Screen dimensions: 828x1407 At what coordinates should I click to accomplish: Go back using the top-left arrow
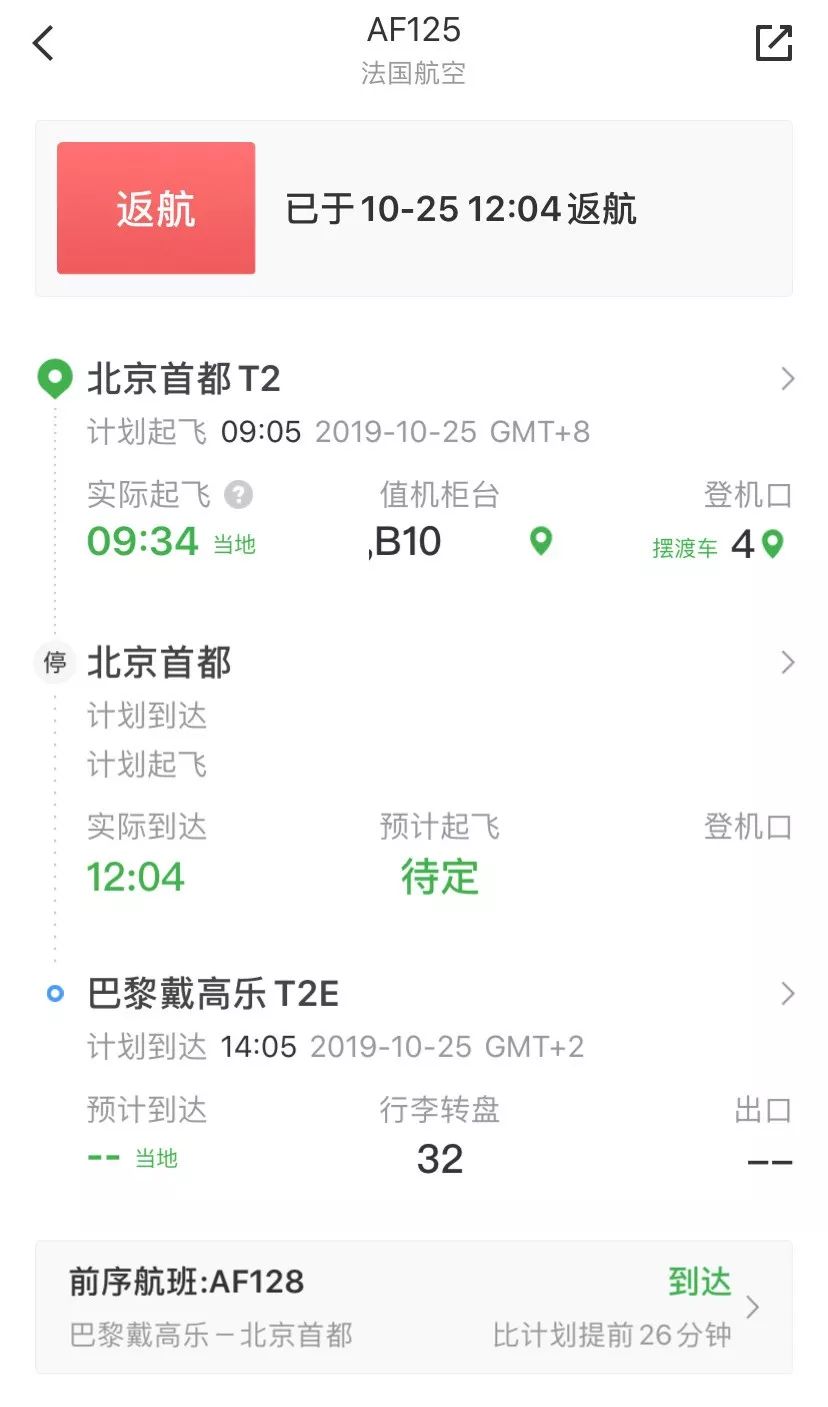(43, 43)
